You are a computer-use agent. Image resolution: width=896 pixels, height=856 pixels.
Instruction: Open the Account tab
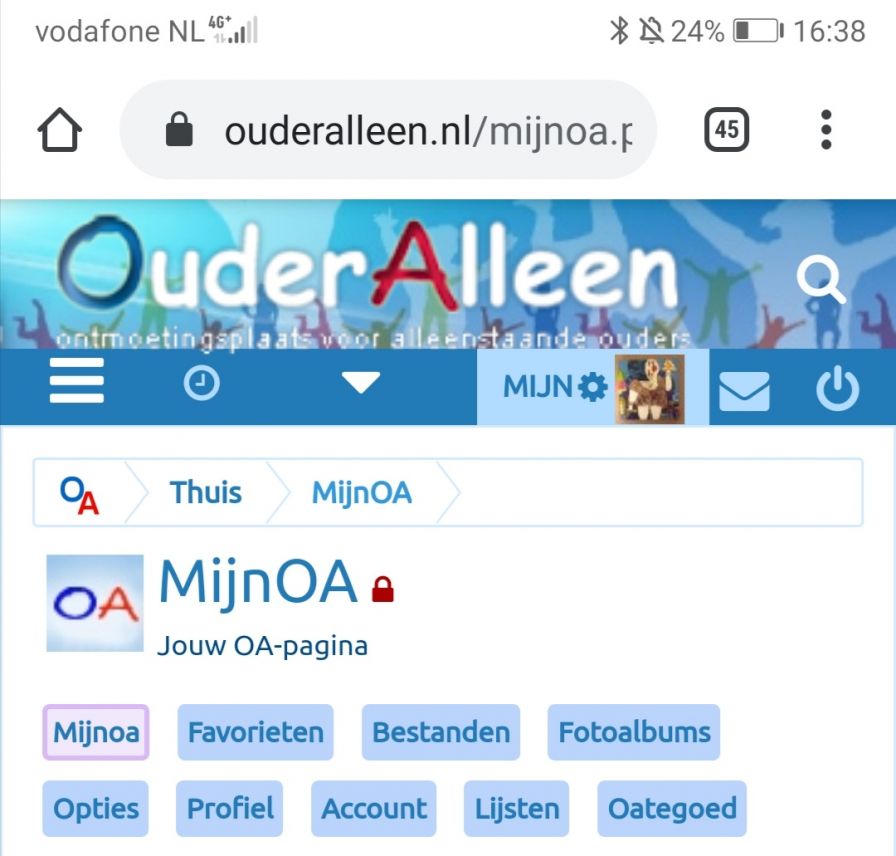(374, 809)
